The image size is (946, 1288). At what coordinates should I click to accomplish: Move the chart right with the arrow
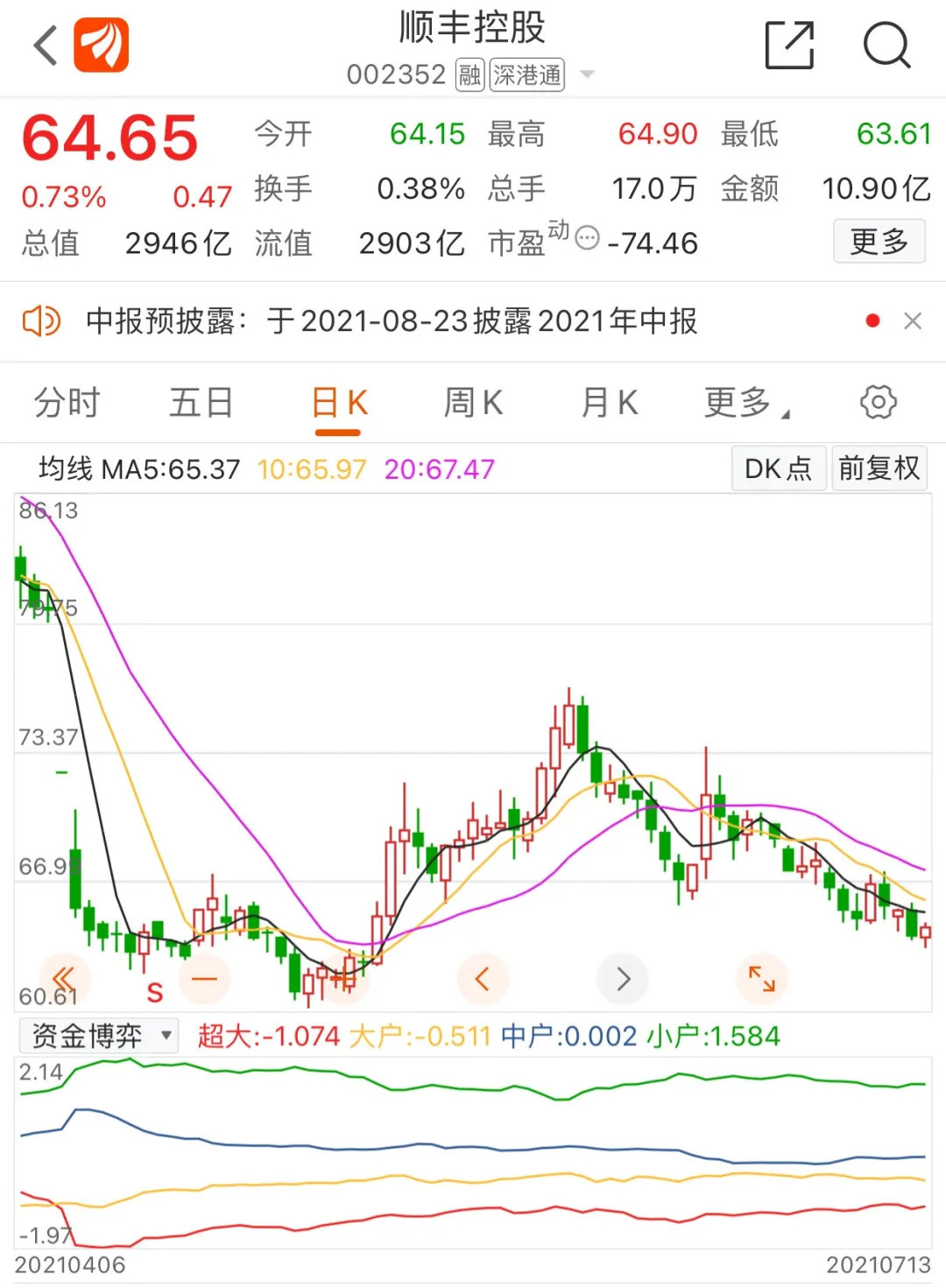623,978
